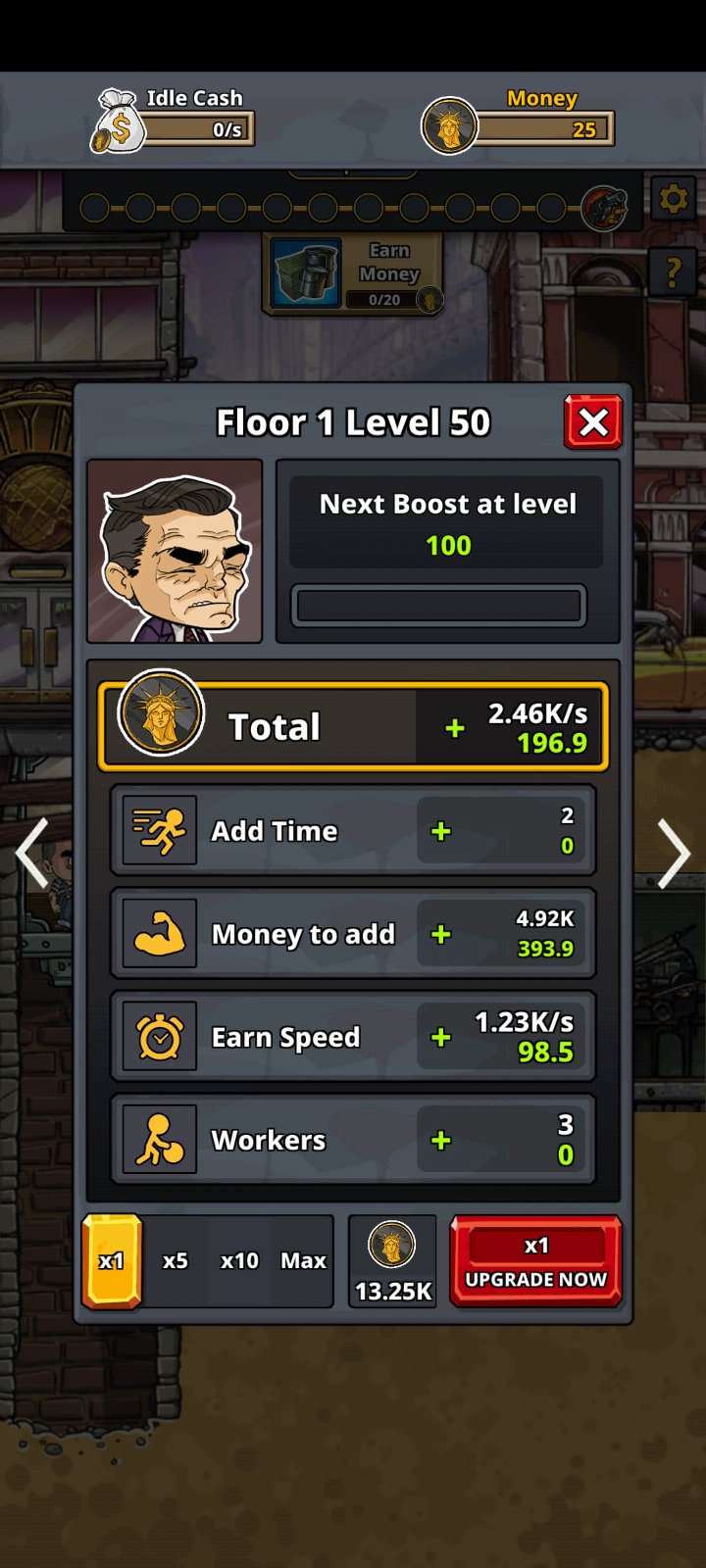Open the settings gear

point(673,201)
